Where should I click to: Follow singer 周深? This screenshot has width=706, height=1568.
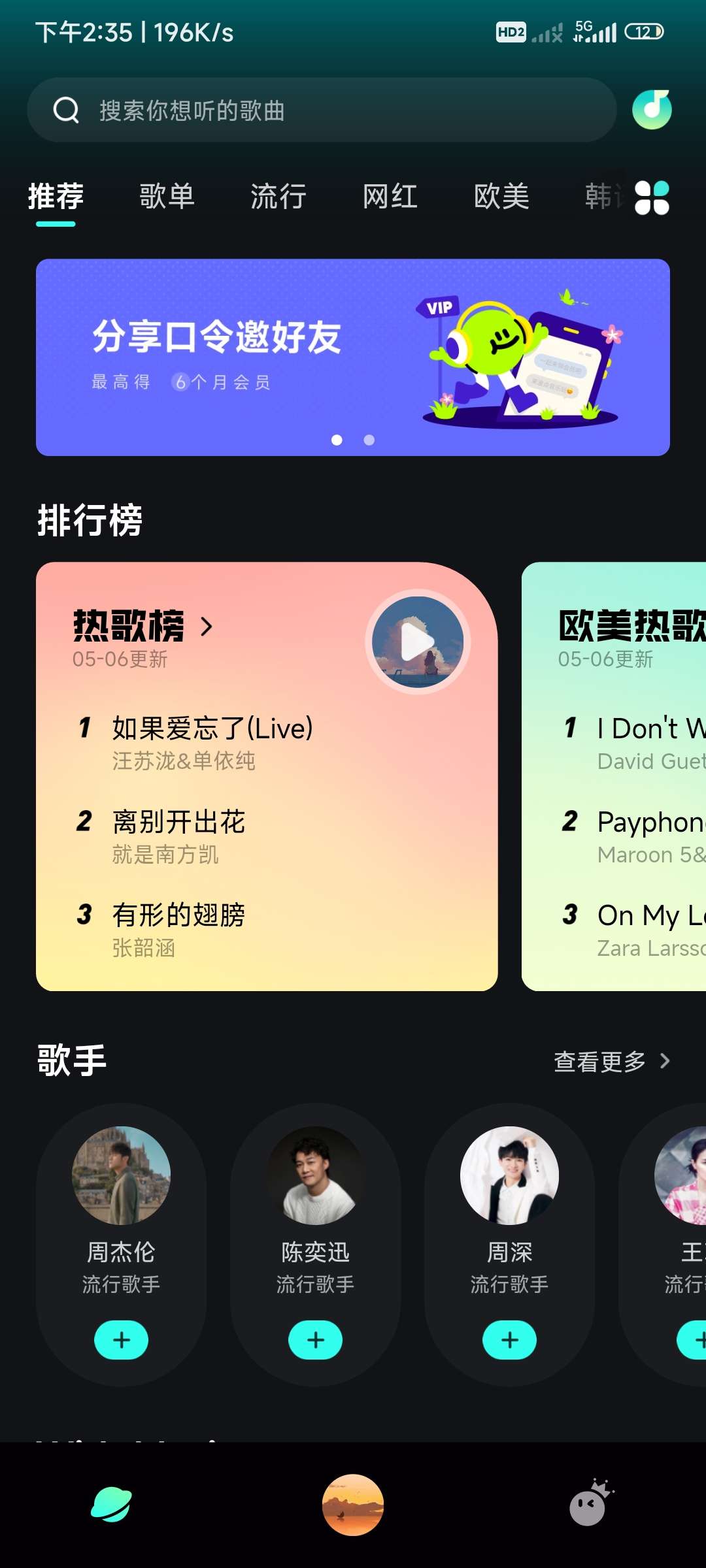tap(509, 1340)
